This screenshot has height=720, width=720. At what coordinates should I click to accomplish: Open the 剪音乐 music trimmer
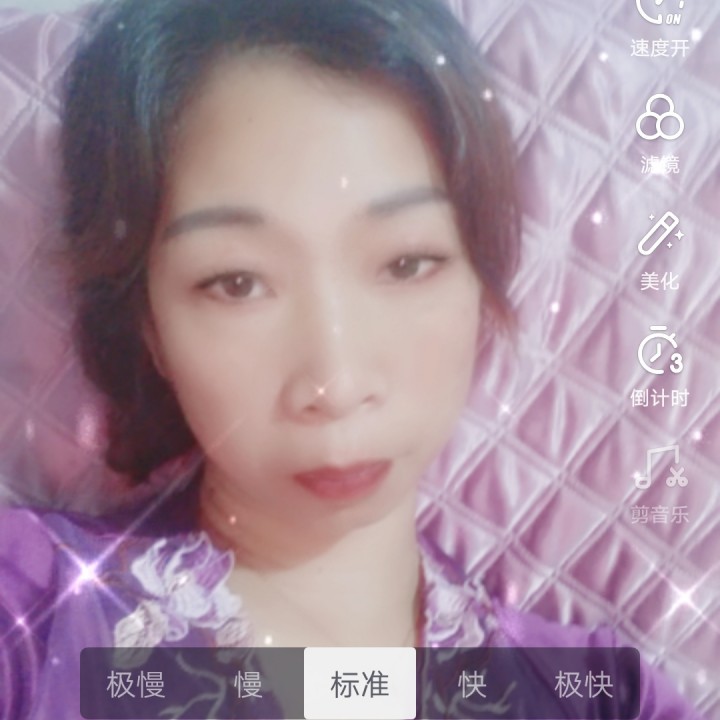coord(659,483)
